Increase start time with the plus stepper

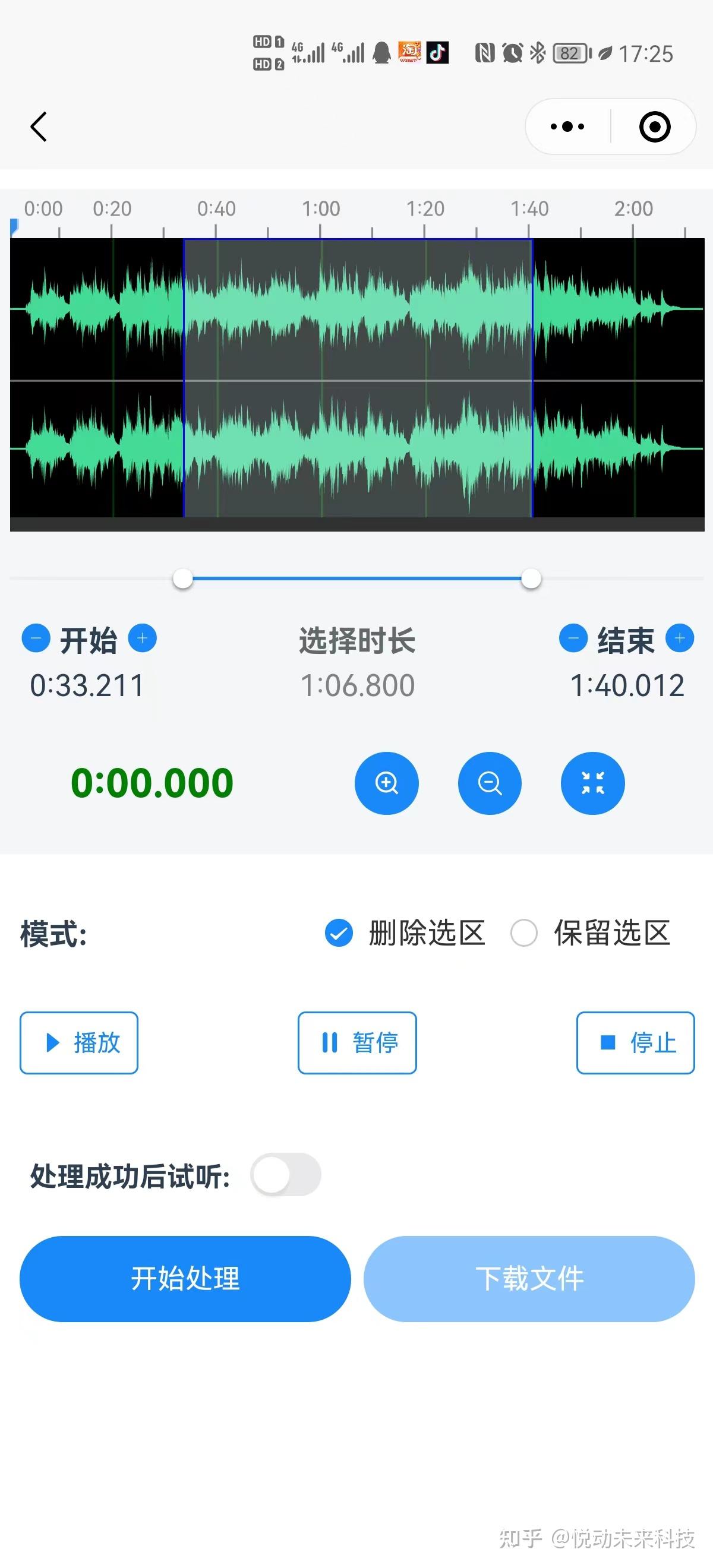click(142, 638)
